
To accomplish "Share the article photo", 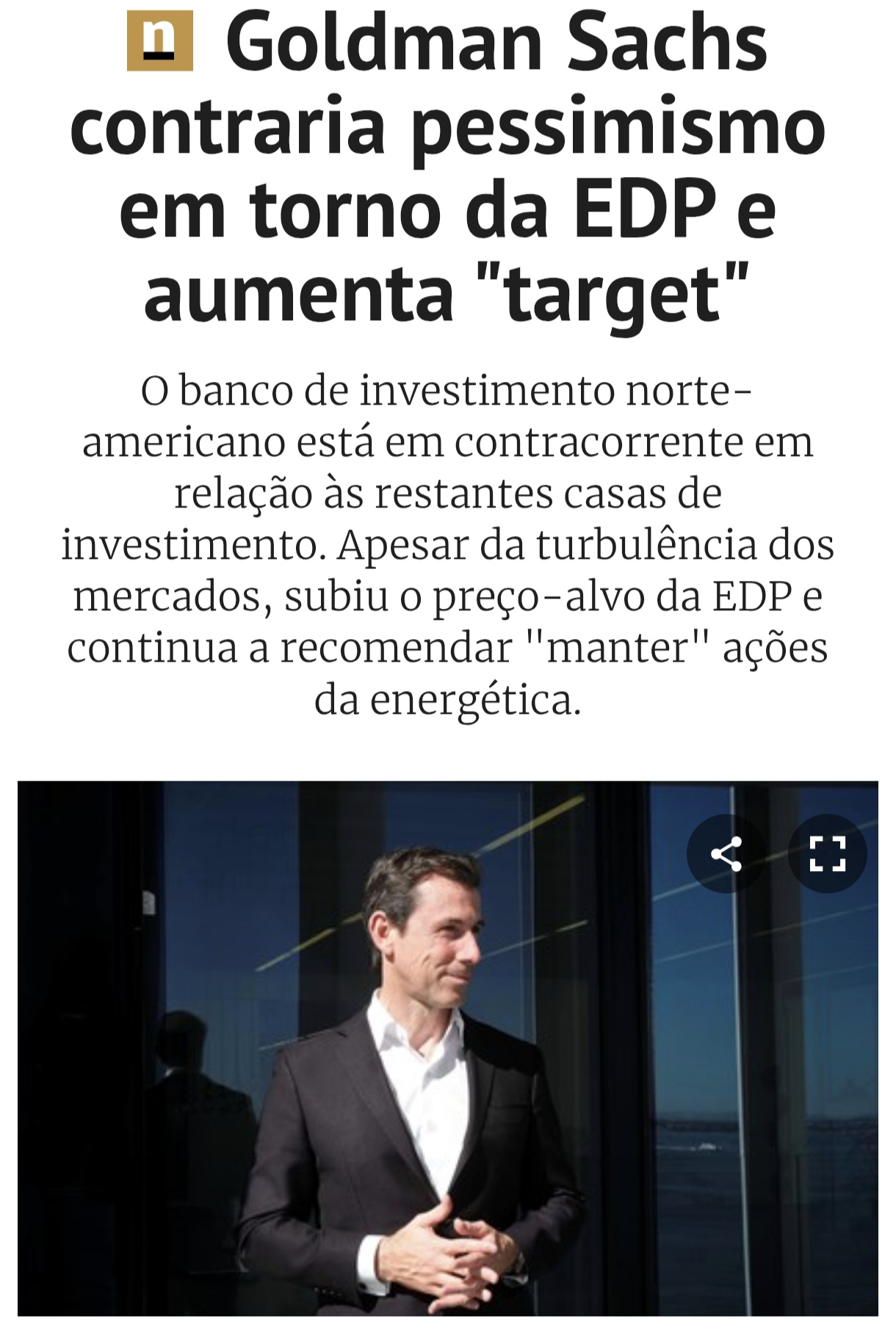I will [726, 854].
